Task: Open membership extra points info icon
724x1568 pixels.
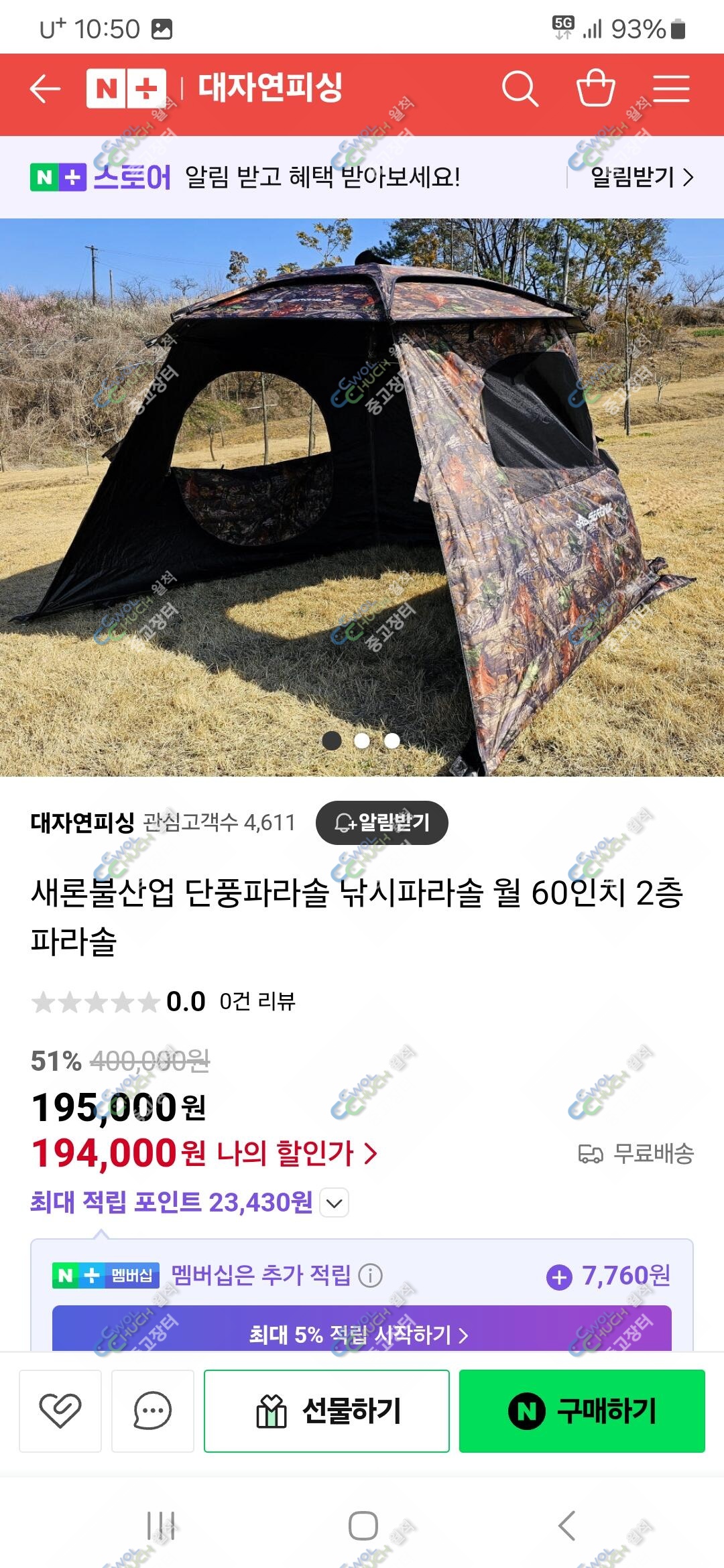Action: 370,1275
